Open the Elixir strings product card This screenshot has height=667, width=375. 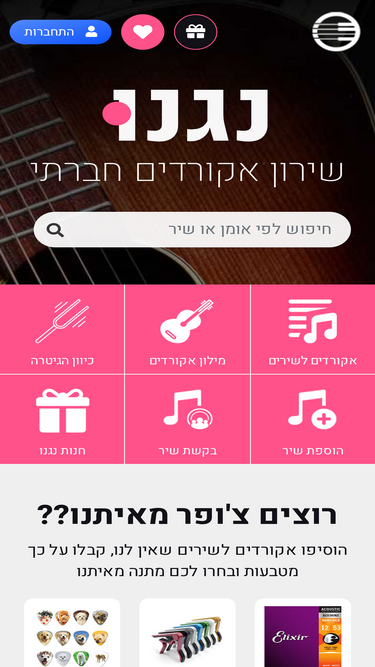pos(303,633)
